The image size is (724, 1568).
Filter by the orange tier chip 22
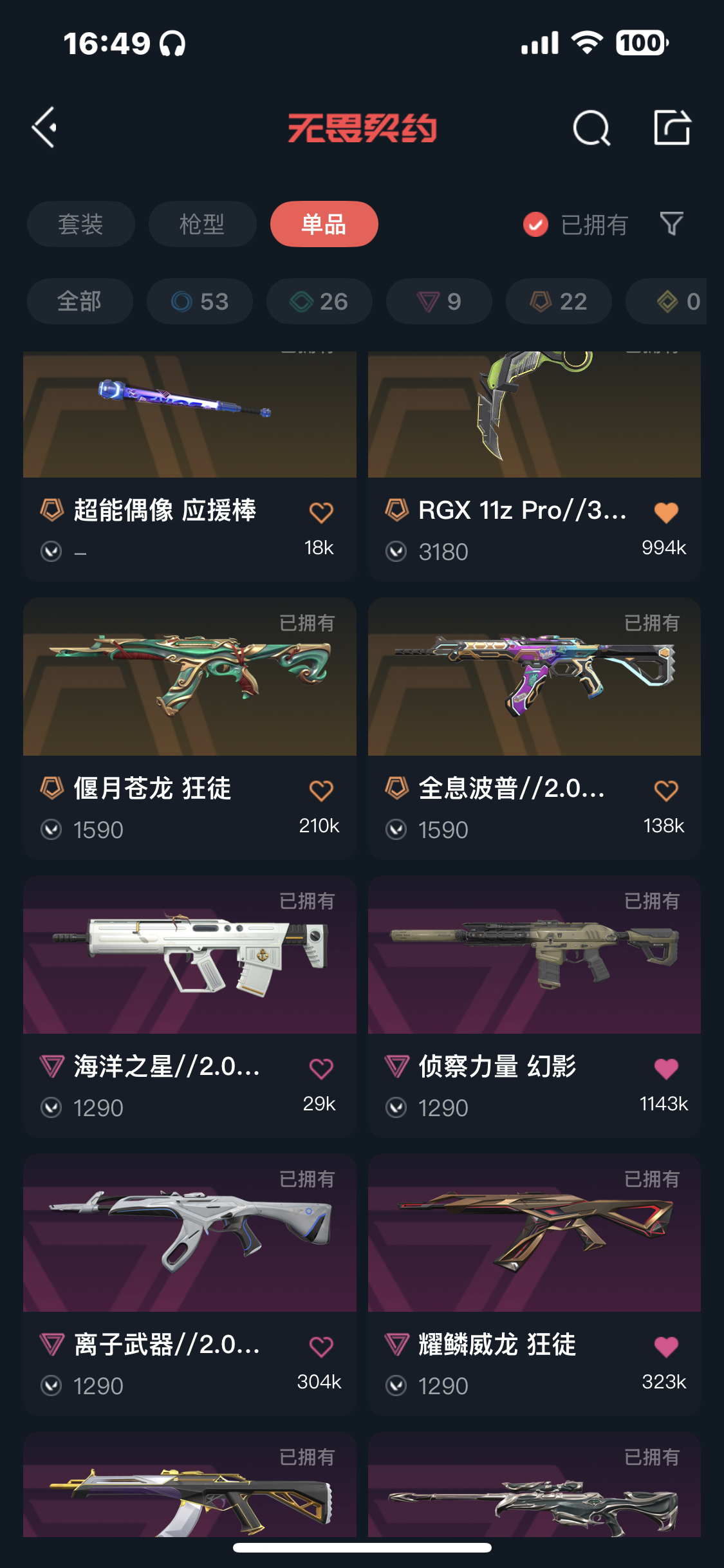click(x=559, y=301)
